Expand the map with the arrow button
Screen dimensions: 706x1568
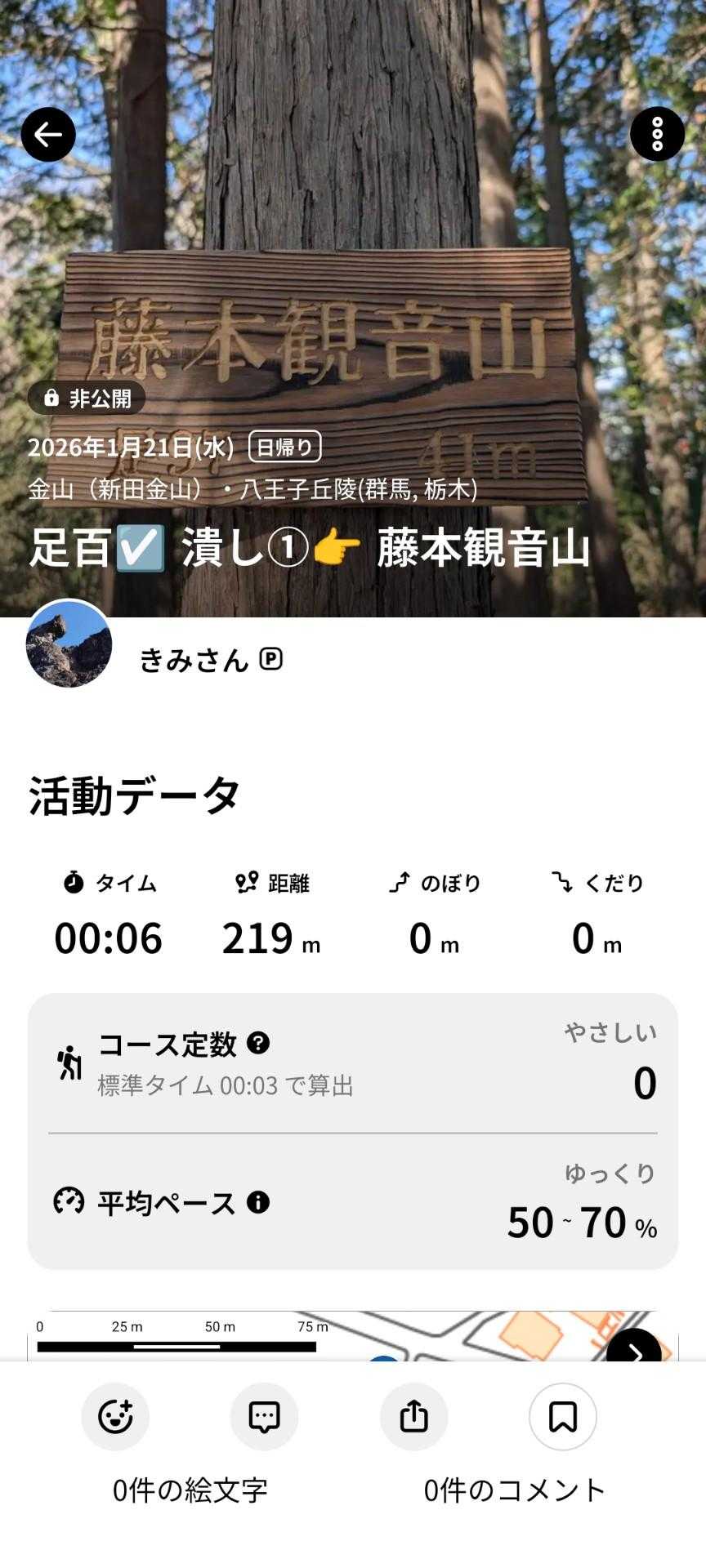(x=634, y=1349)
